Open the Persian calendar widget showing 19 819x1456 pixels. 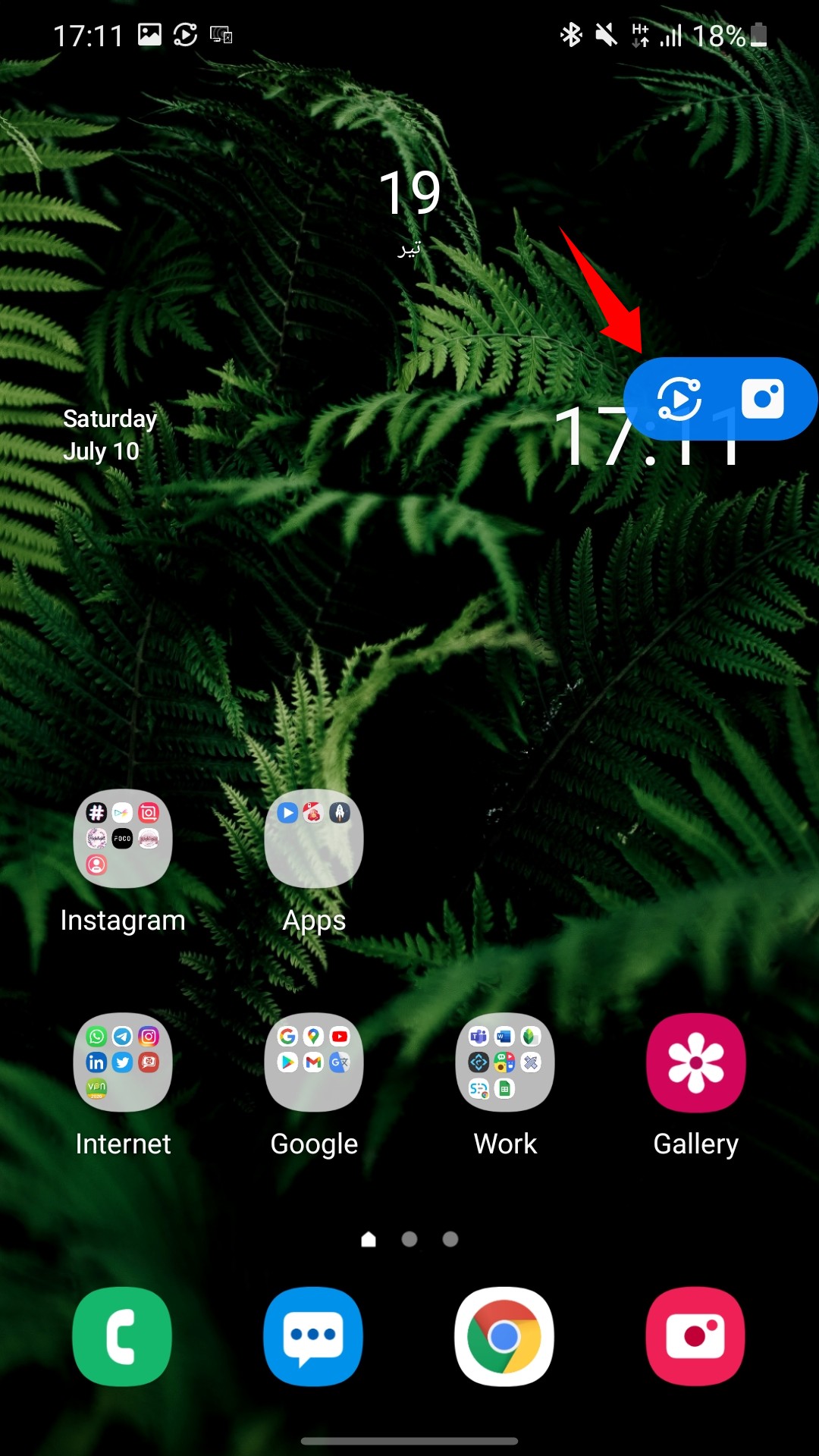(x=409, y=206)
